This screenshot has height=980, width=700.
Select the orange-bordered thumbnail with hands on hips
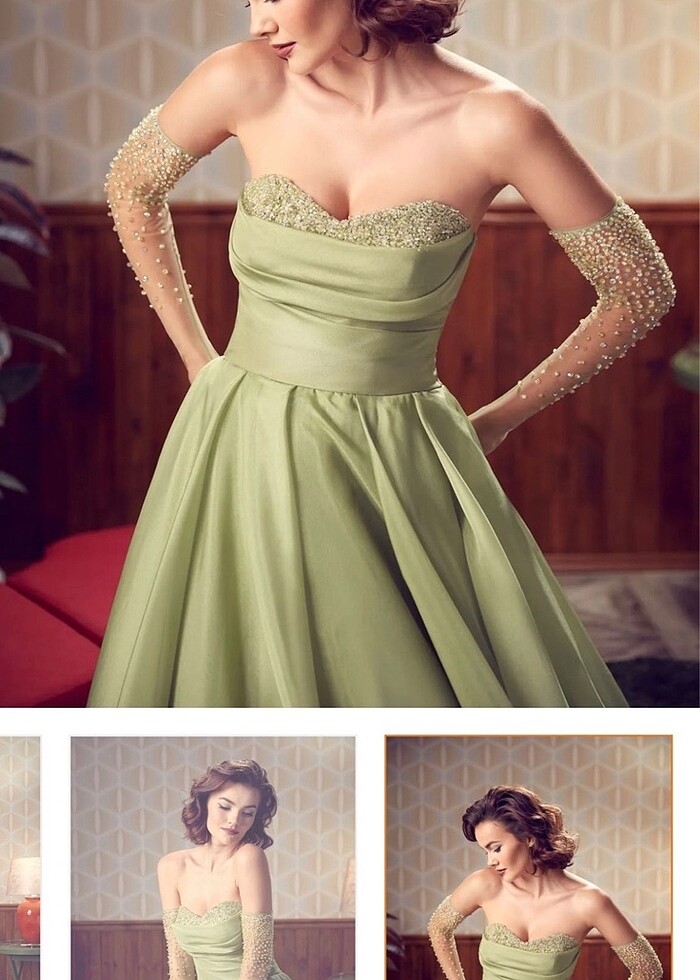click(x=528, y=858)
